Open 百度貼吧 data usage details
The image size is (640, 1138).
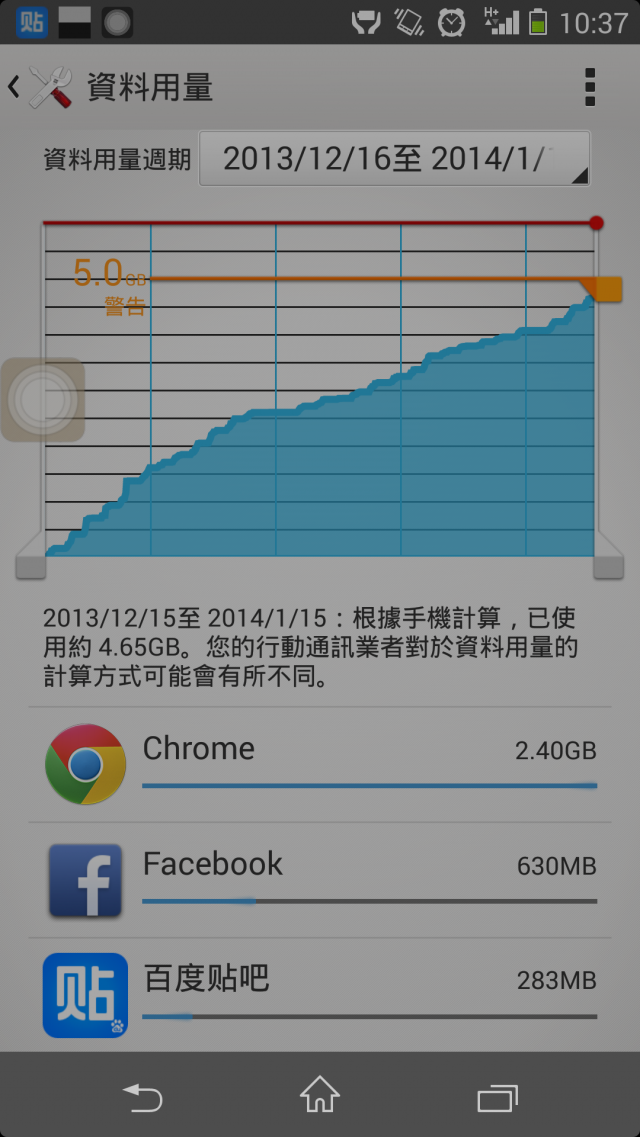click(x=320, y=994)
